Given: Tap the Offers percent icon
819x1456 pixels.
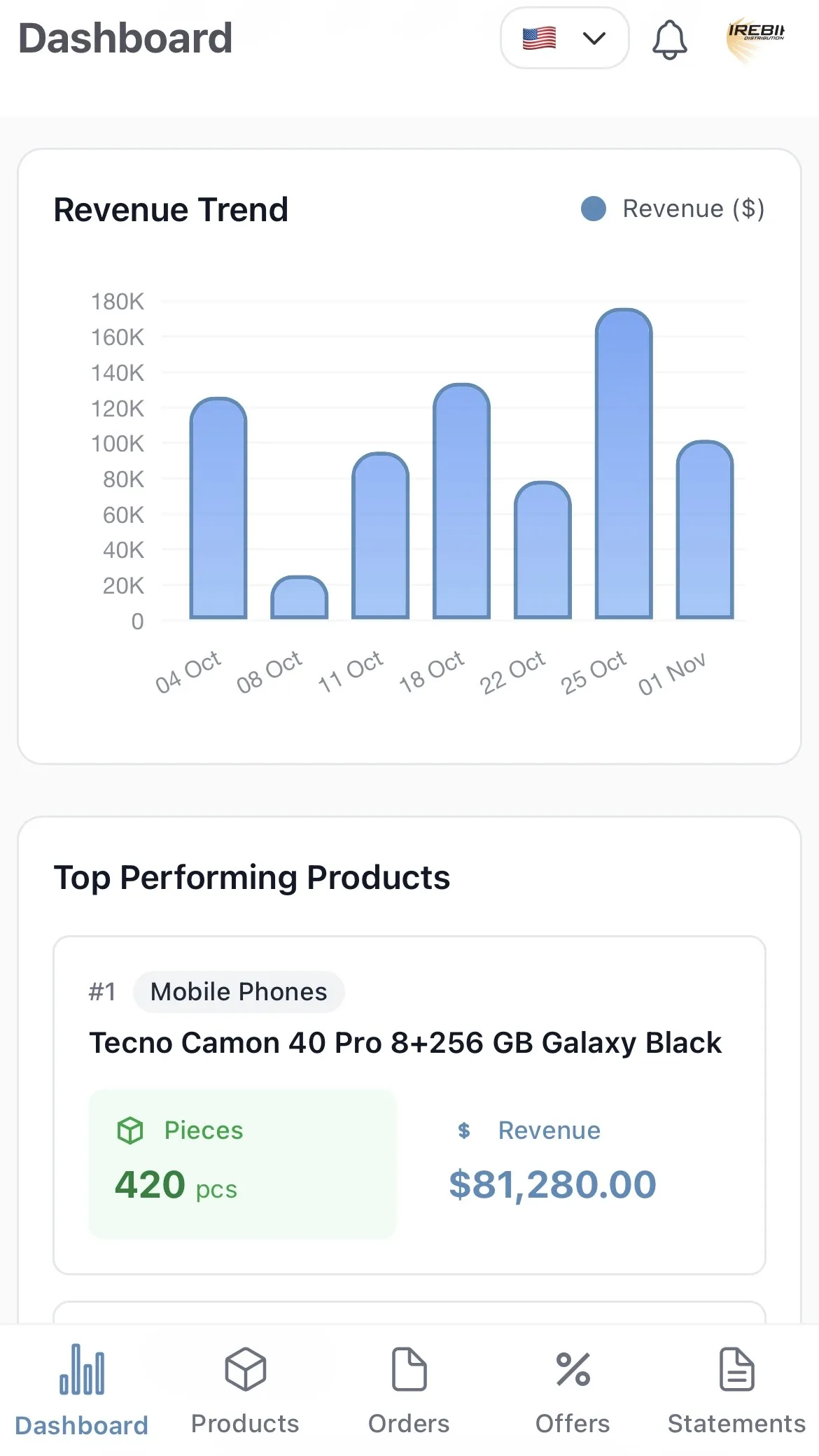Looking at the screenshot, I should point(572,1370).
